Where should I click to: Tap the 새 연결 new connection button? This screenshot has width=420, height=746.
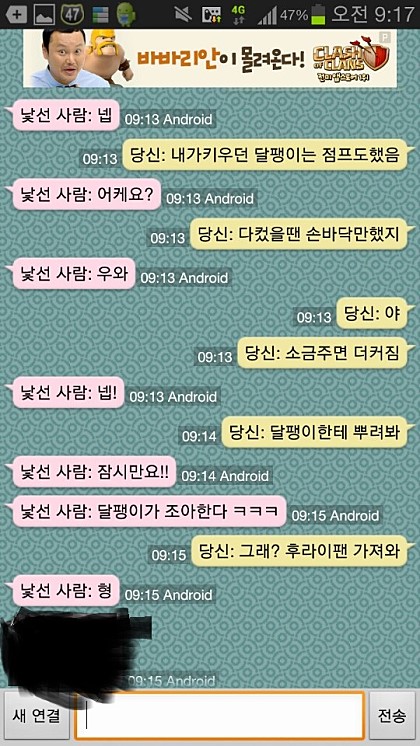37,716
